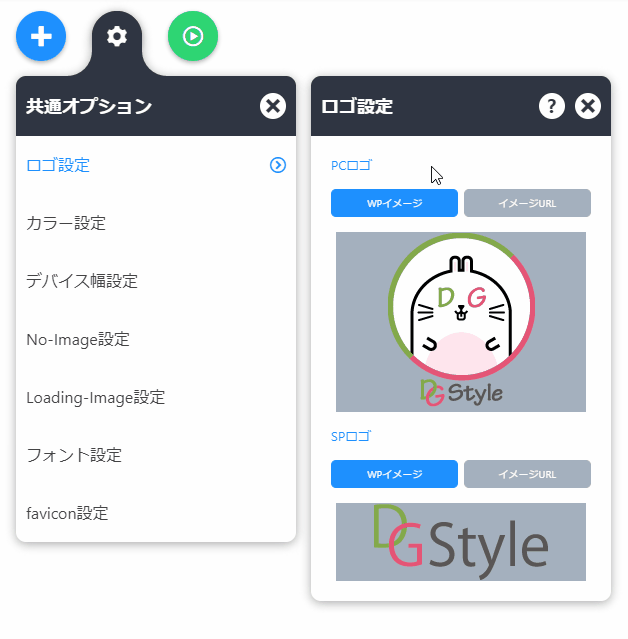The height and width of the screenshot is (639, 628).
Task: Open Loading-Image設定
Action: pyautogui.click(x=155, y=397)
